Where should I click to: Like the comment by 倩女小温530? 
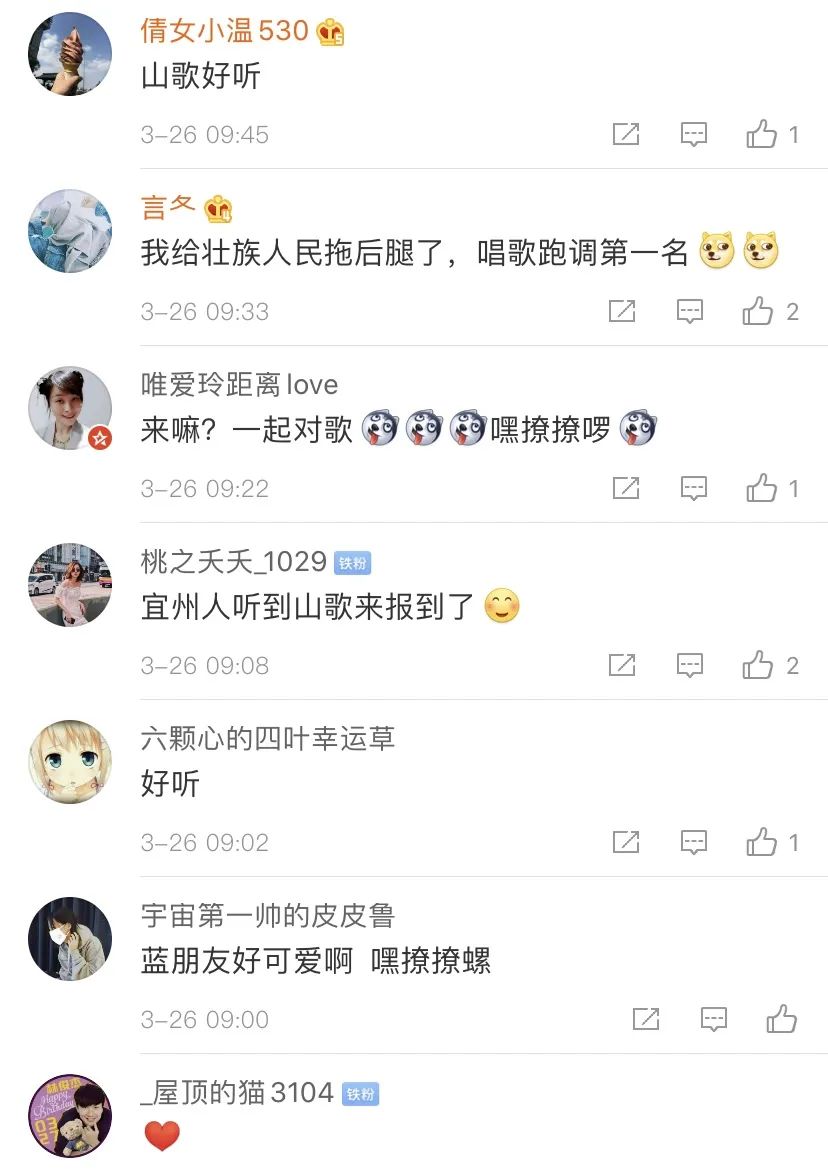(762, 134)
